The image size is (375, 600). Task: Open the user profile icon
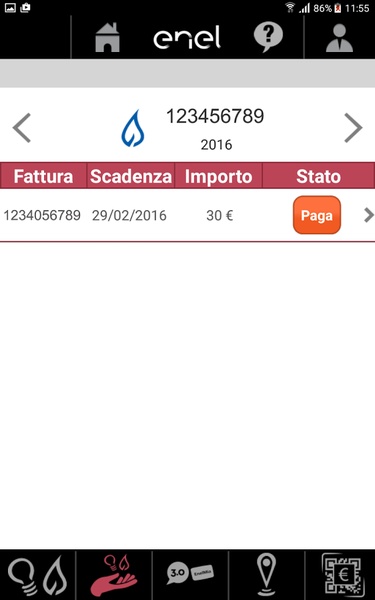pyautogui.click(x=339, y=38)
